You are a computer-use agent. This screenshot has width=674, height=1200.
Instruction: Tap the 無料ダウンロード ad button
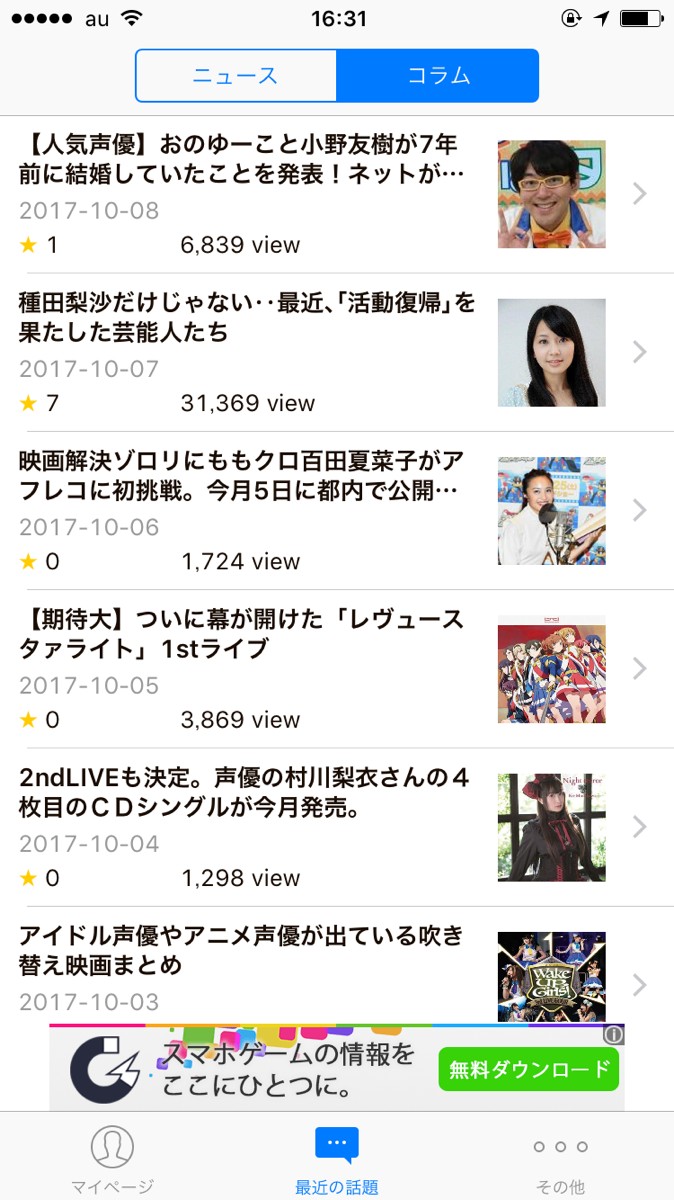coord(528,1069)
